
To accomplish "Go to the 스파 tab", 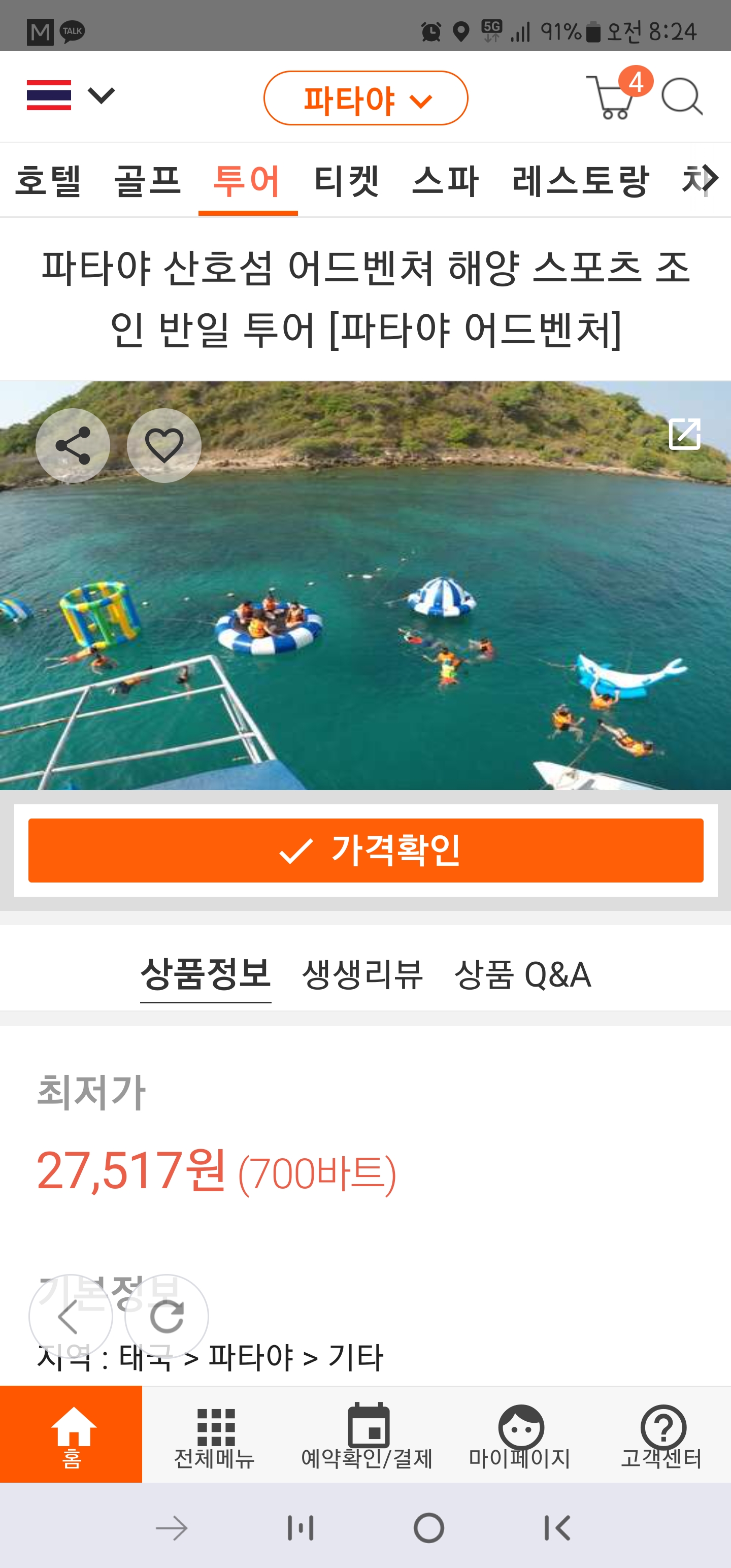I will point(445,181).
